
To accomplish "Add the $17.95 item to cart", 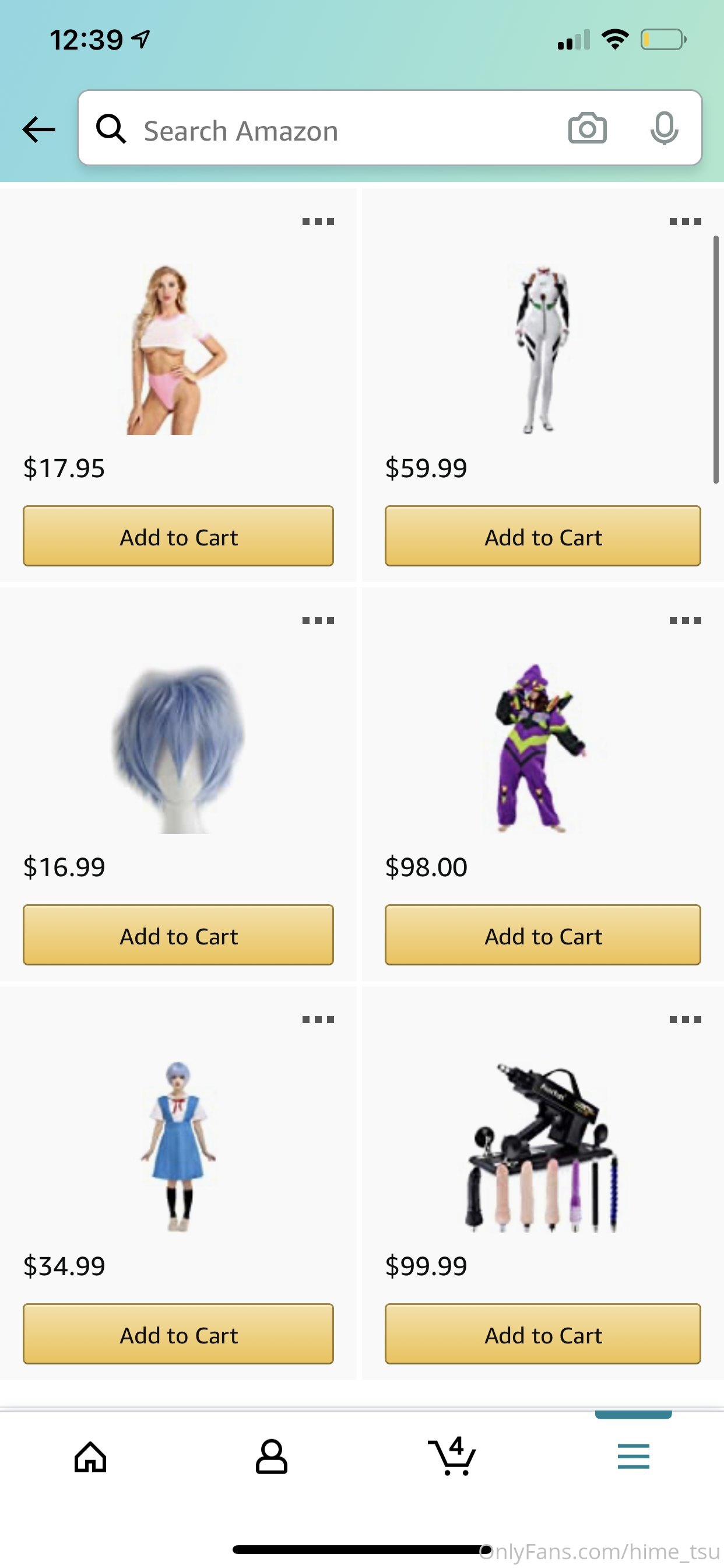I will tap(178, 536).
